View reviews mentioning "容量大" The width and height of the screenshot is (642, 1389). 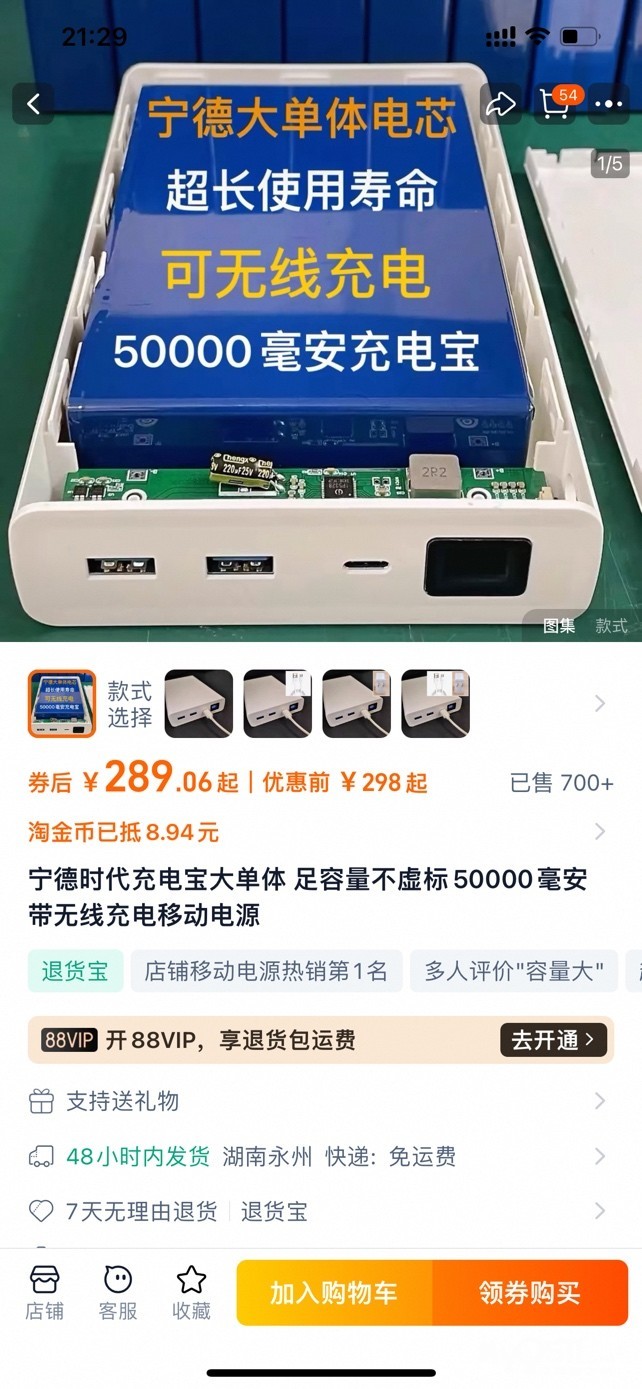[514, 971]
